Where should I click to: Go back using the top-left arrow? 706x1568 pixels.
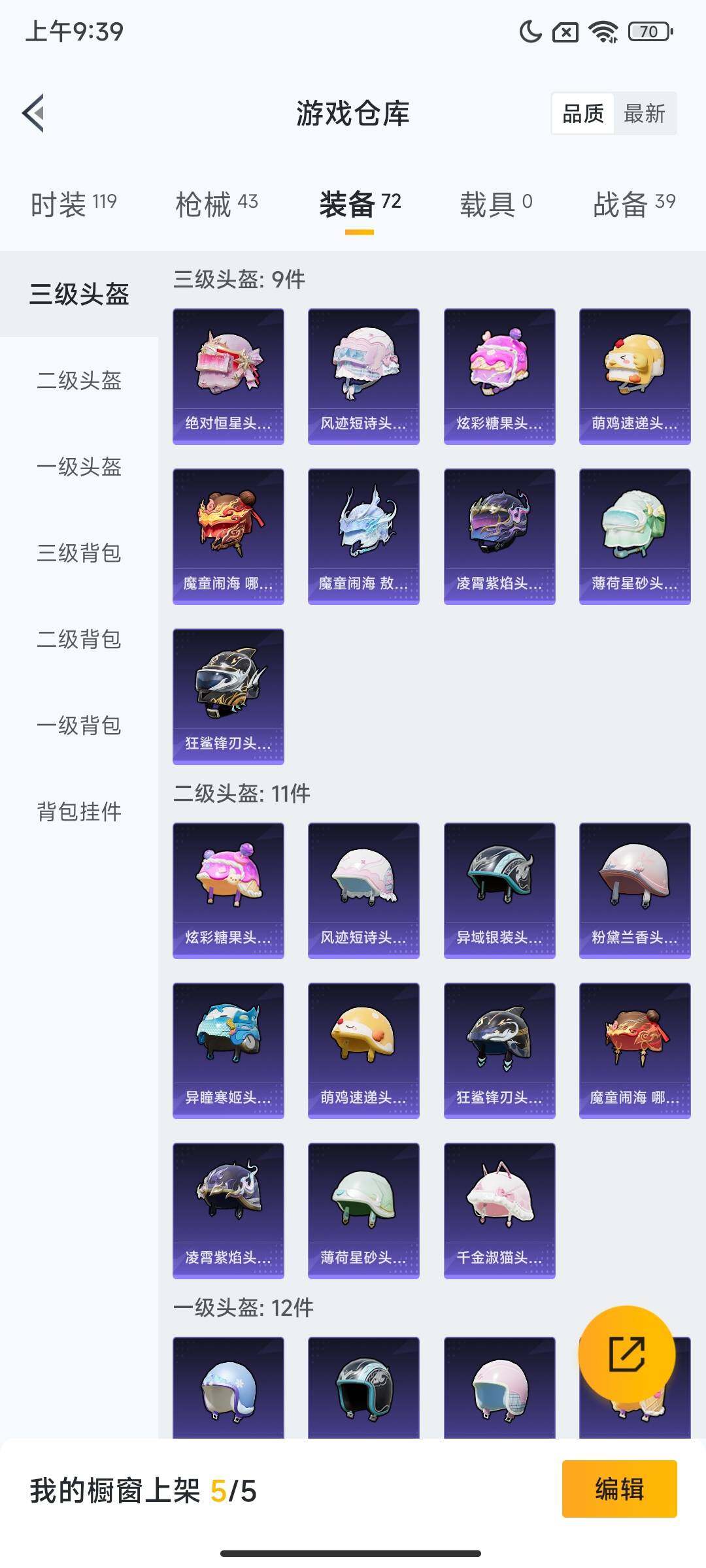(x=34, y=113)
